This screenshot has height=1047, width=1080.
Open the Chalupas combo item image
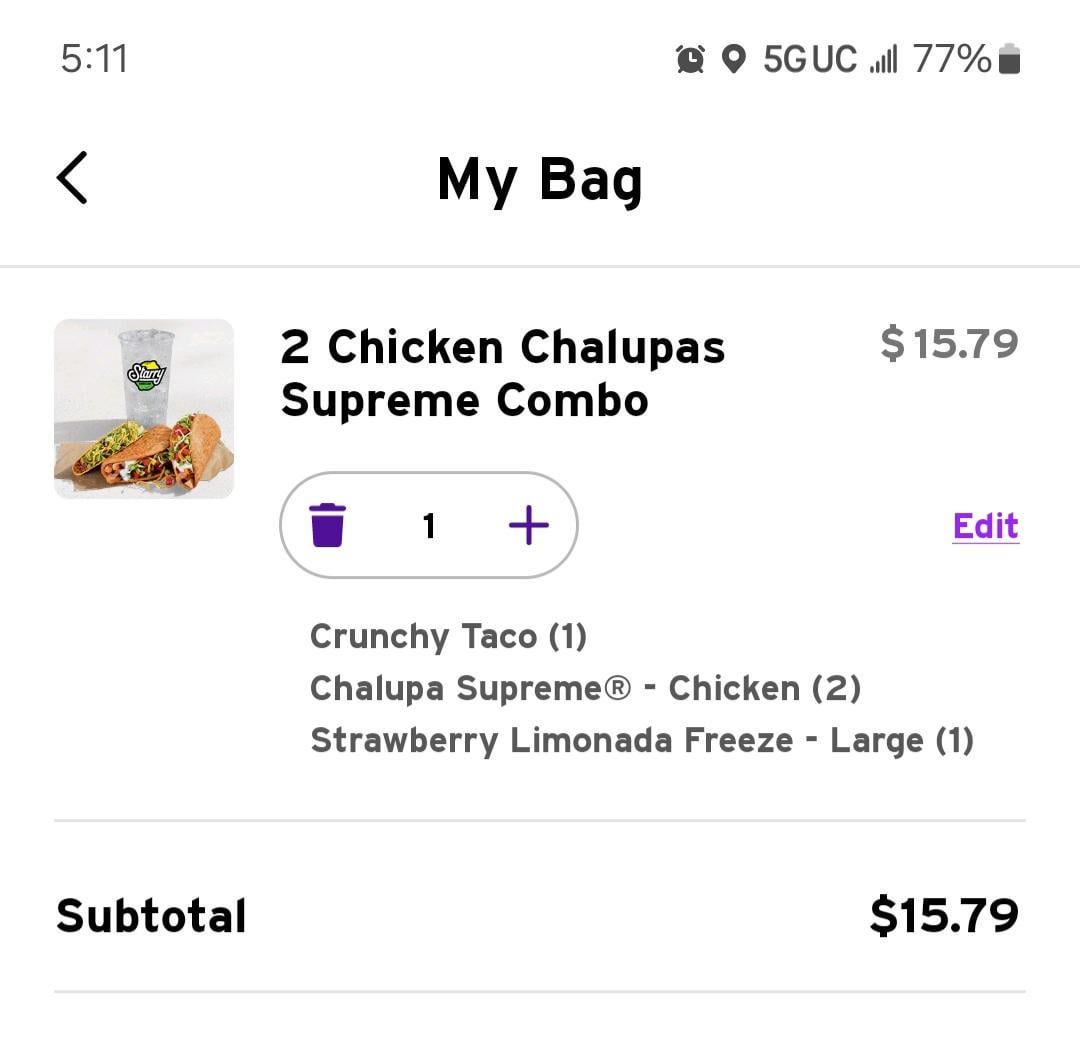pyautogui.click(x=144, y=408)
